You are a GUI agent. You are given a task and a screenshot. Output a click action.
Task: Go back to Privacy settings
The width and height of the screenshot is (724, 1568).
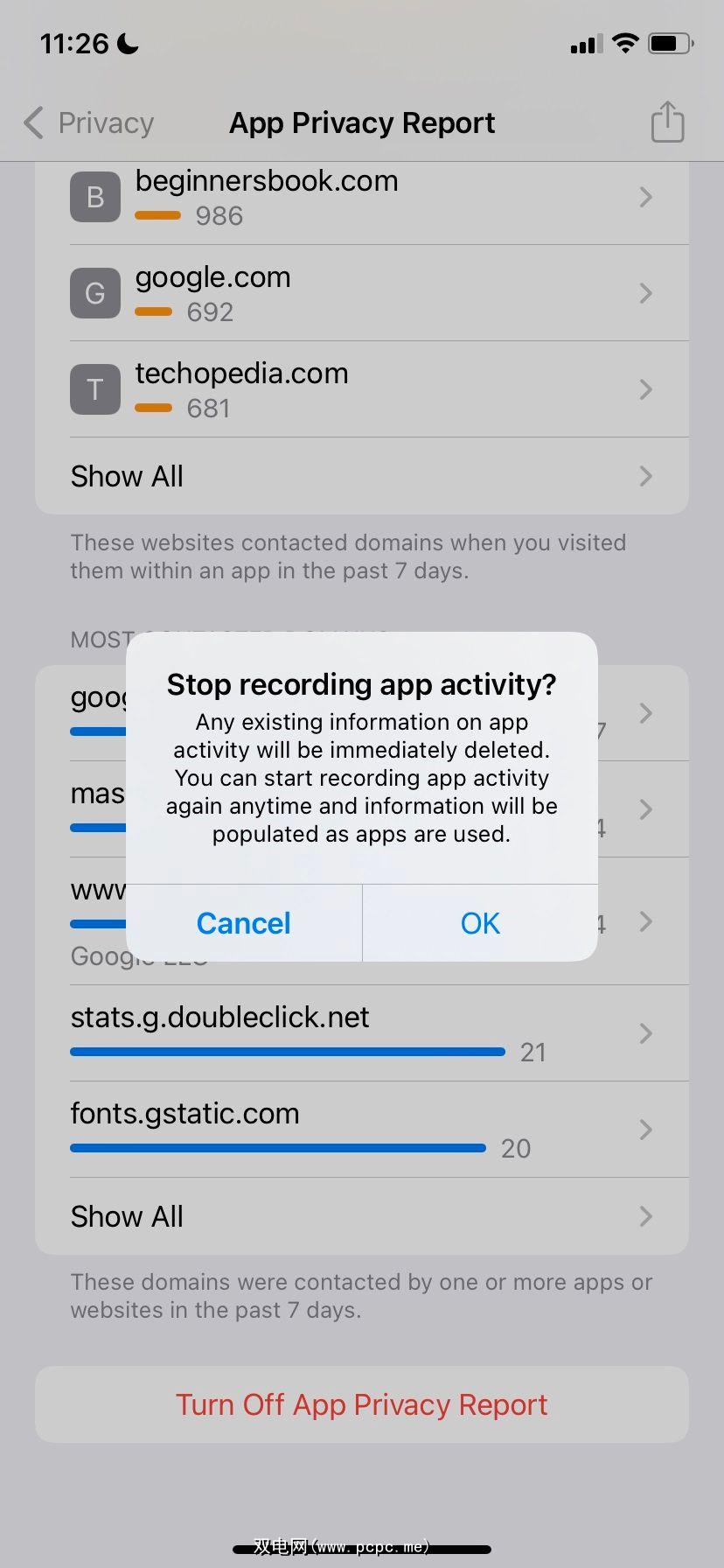pyautogui.click(x=89, y=123)
